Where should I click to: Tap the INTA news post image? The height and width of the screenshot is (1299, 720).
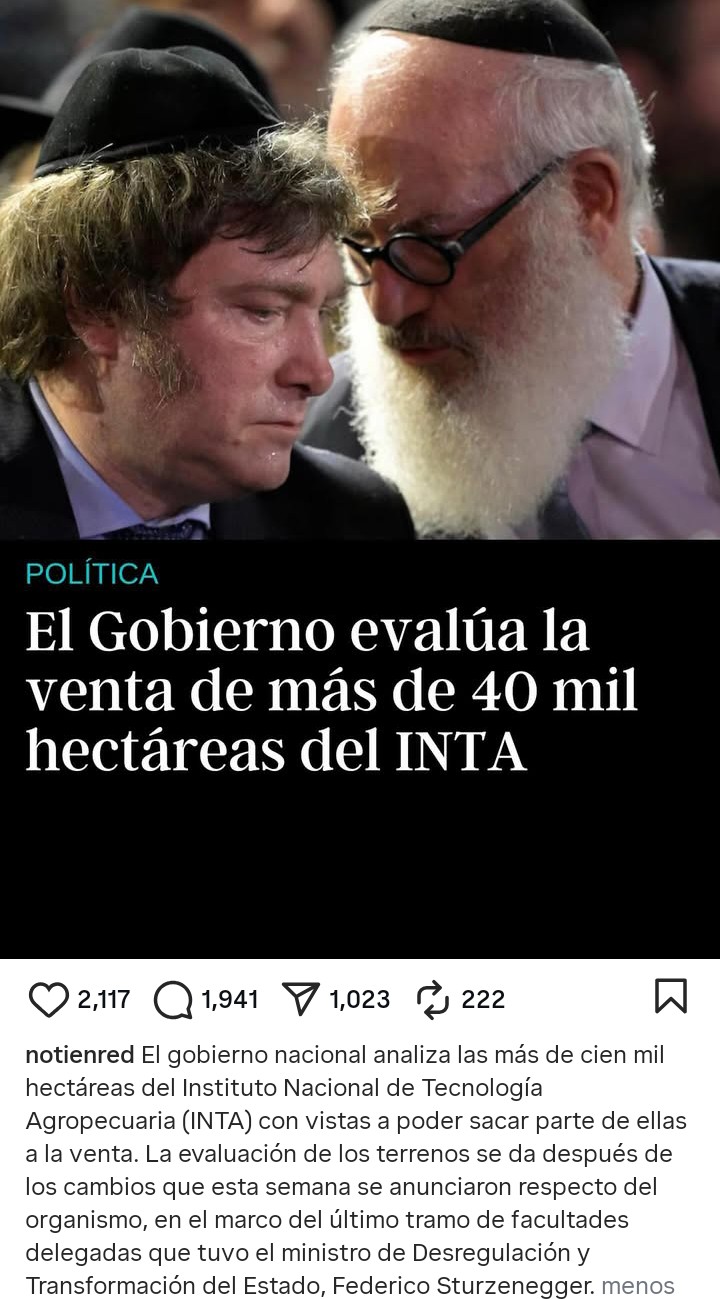(x=360, y=479)
